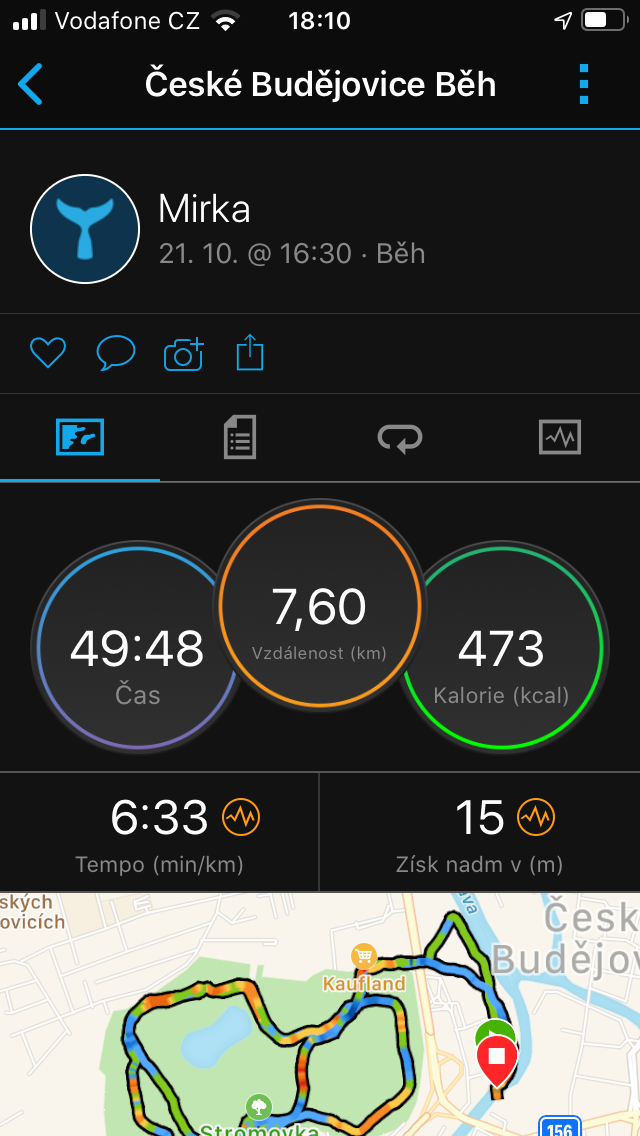Go back using the top-left arrow
Image resolution: width=640 pixels, height=1136 pixels.
point(30,84)
